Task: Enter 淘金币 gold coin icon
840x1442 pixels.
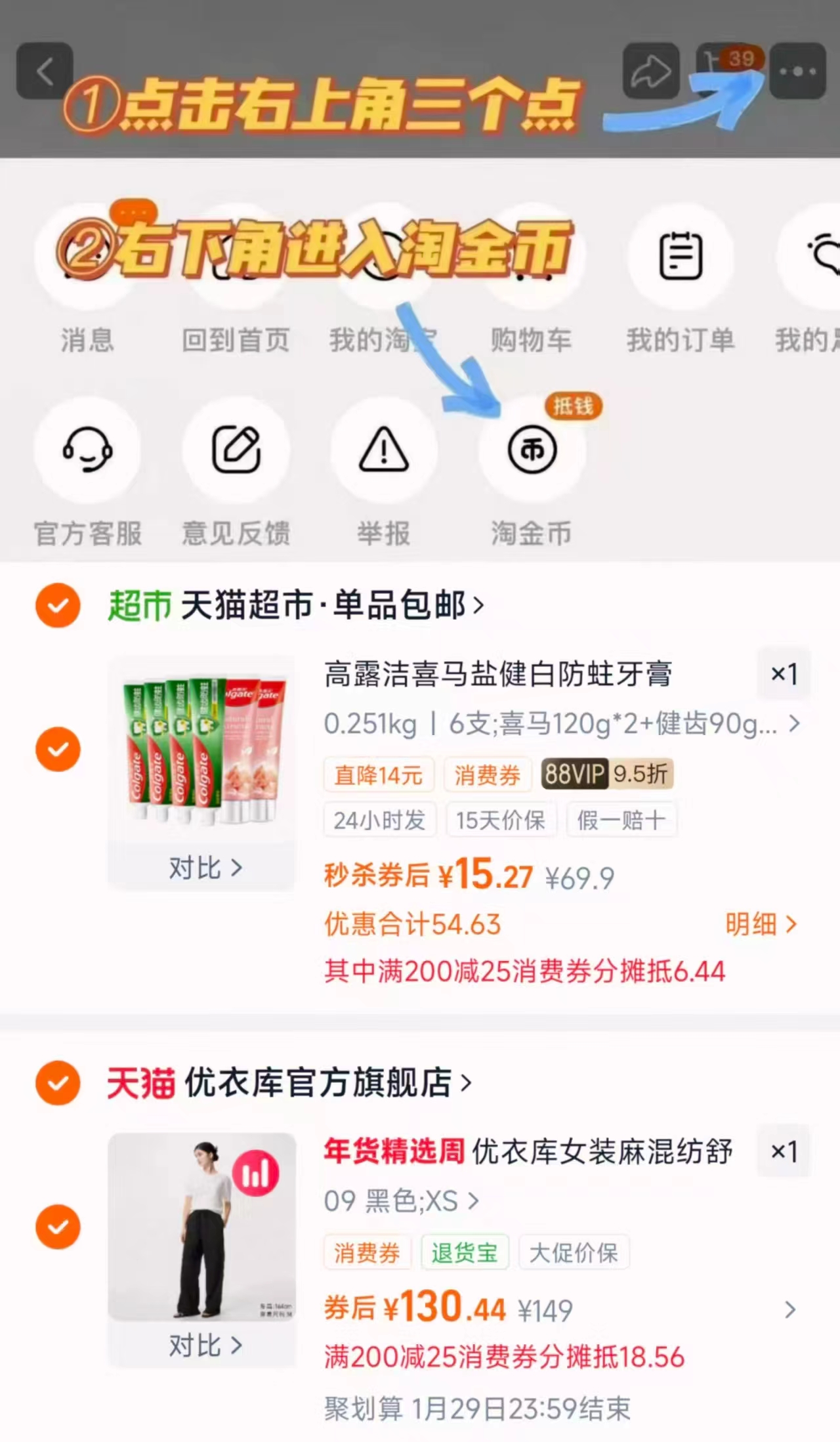Action: click(x=532, y=450)
